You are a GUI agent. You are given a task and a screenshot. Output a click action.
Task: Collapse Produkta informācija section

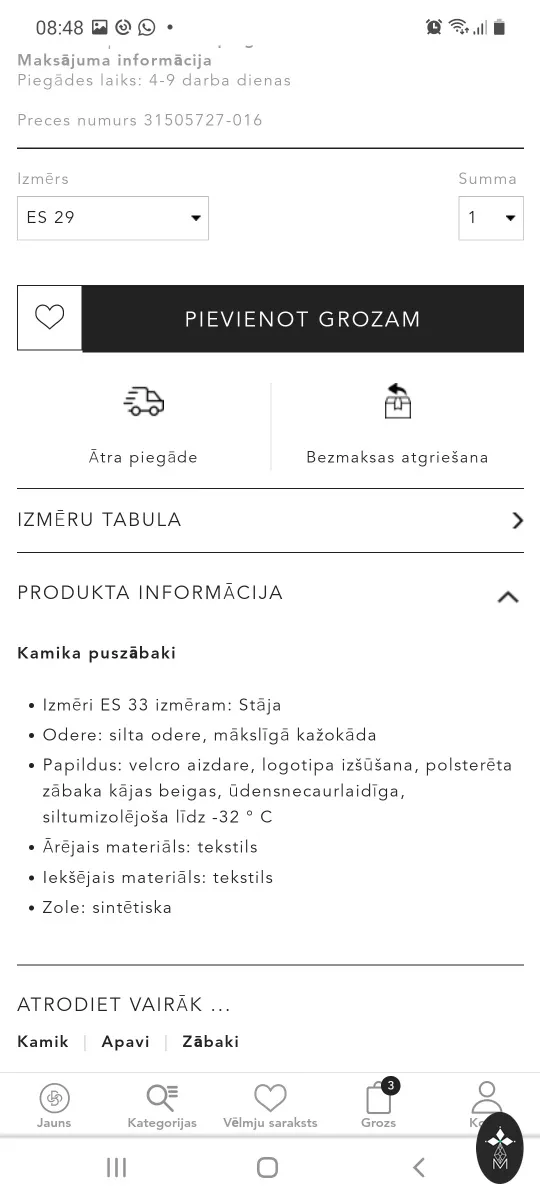[x=270, y=594]
